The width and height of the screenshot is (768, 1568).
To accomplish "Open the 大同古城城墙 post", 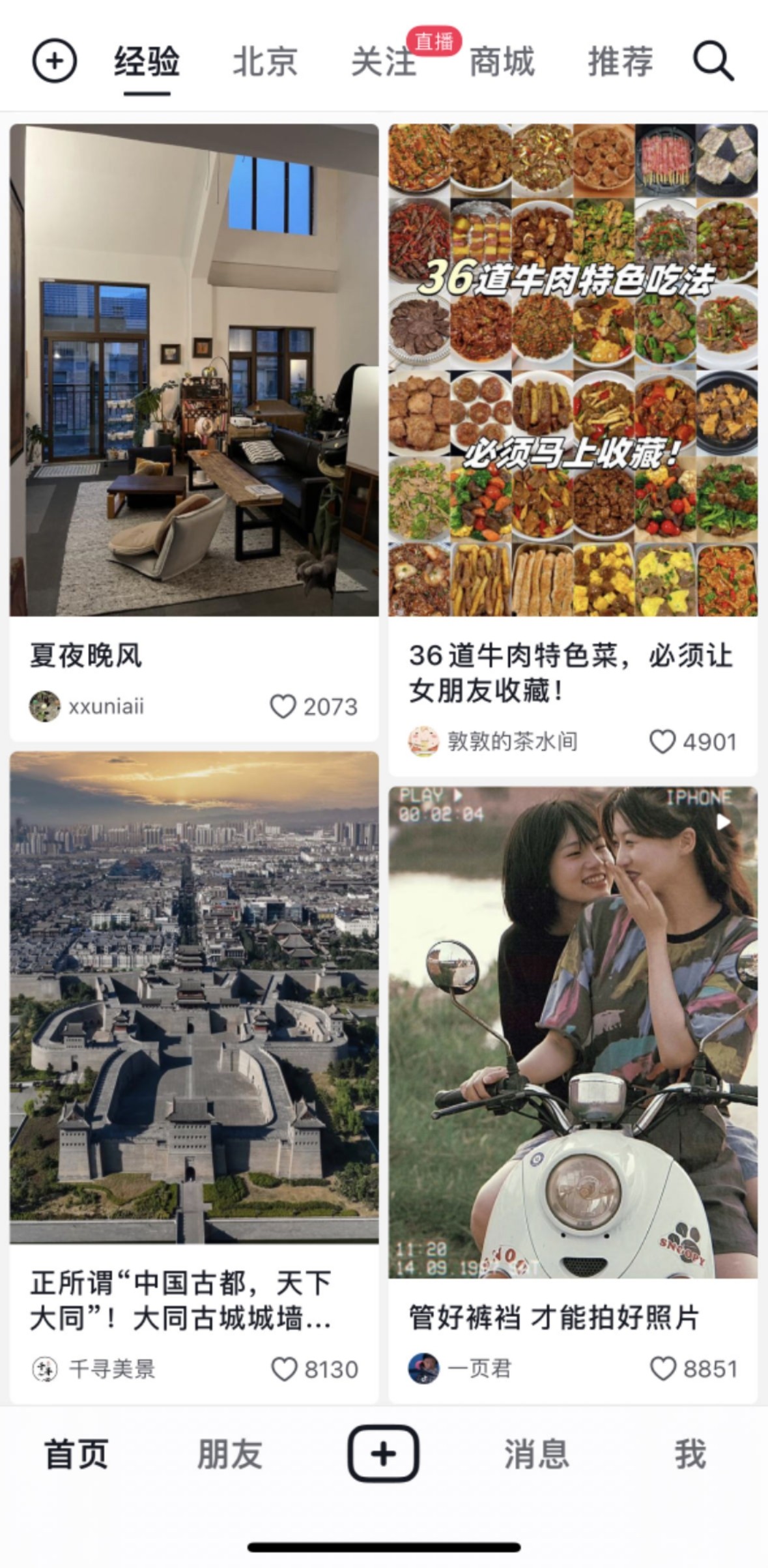I will point(194,997).
